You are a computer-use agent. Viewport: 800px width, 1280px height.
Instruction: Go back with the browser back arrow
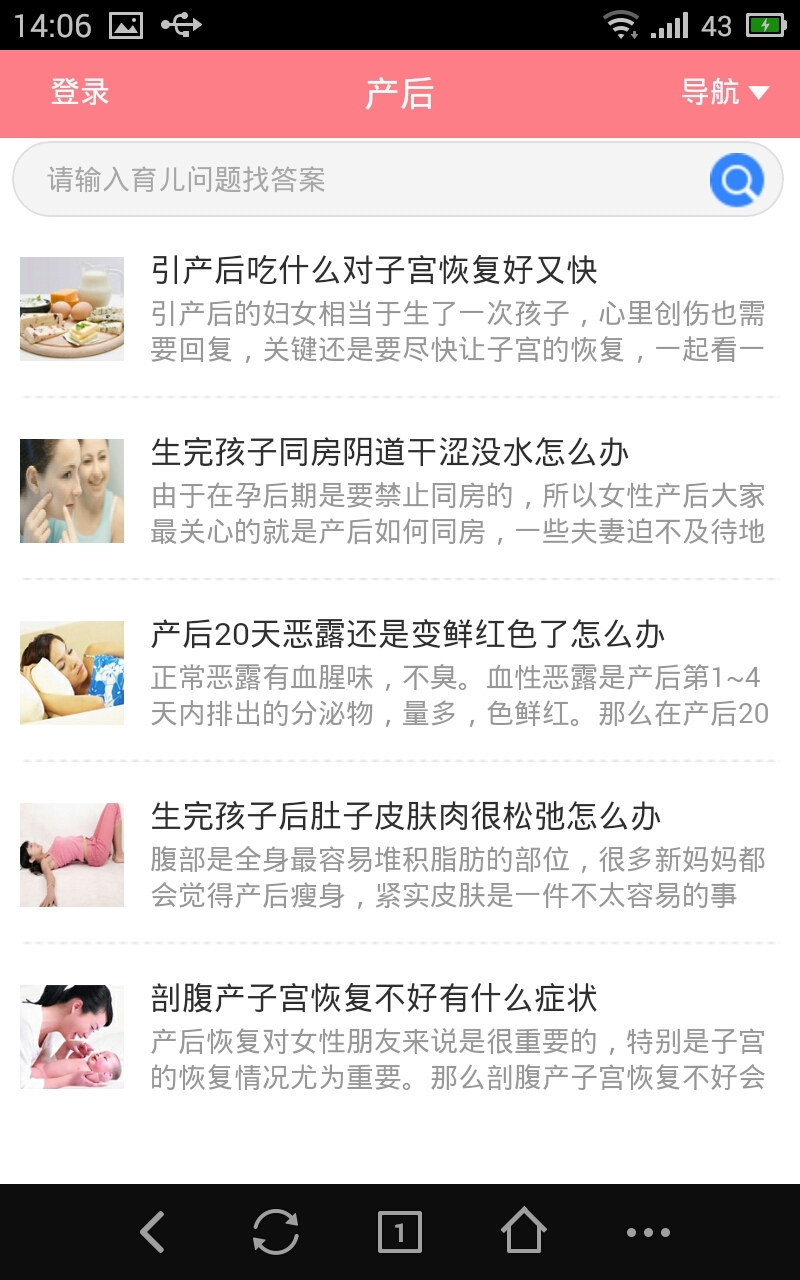[152, 1232]
